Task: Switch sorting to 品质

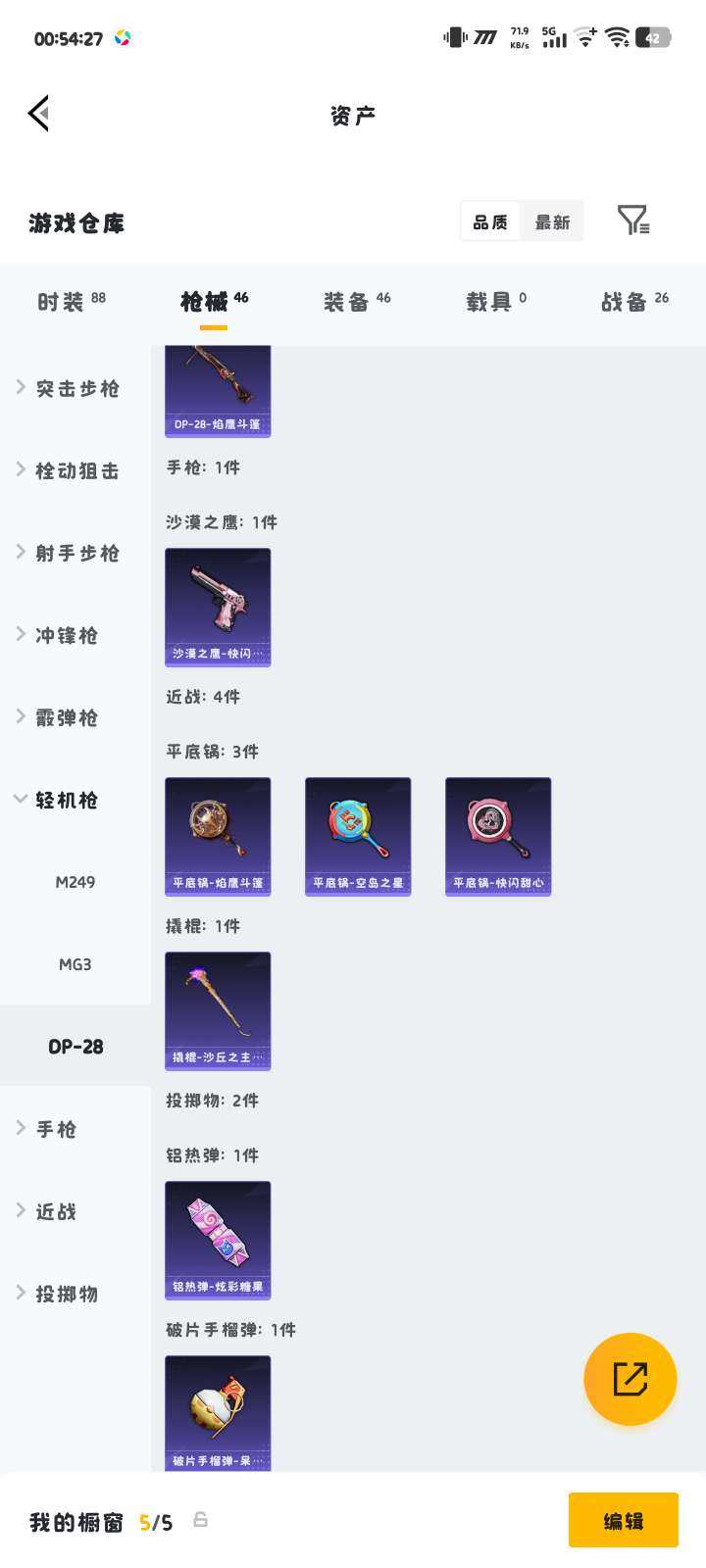Action: [489, 220]
